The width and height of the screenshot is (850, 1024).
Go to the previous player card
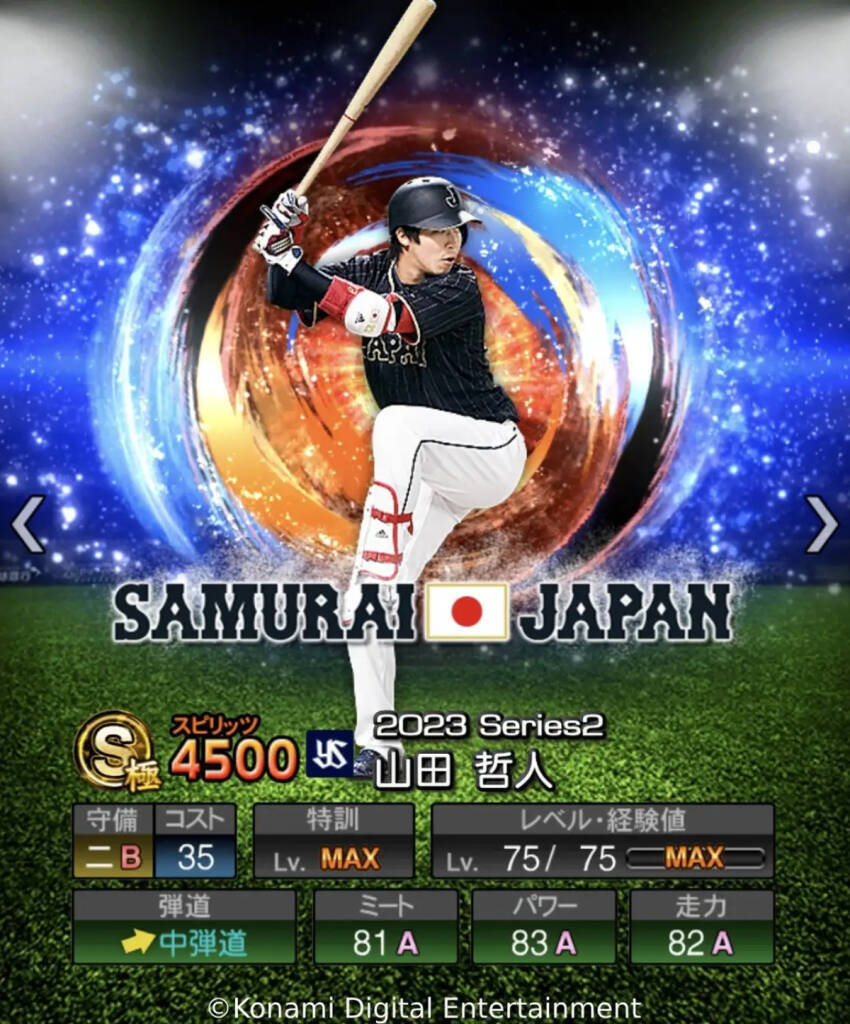(28, 524)
